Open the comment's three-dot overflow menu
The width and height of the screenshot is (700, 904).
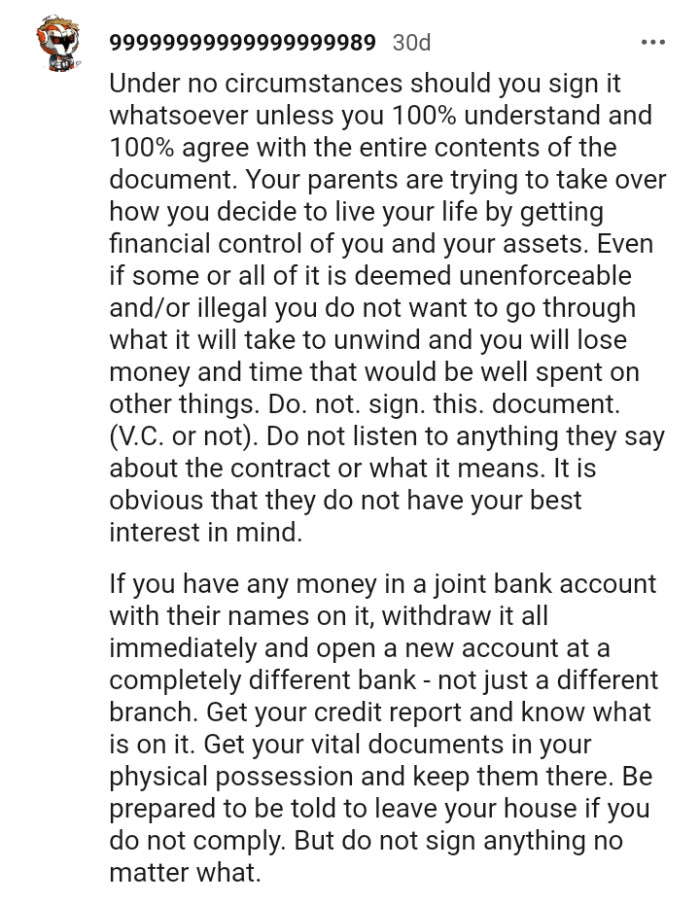(651, 43)
